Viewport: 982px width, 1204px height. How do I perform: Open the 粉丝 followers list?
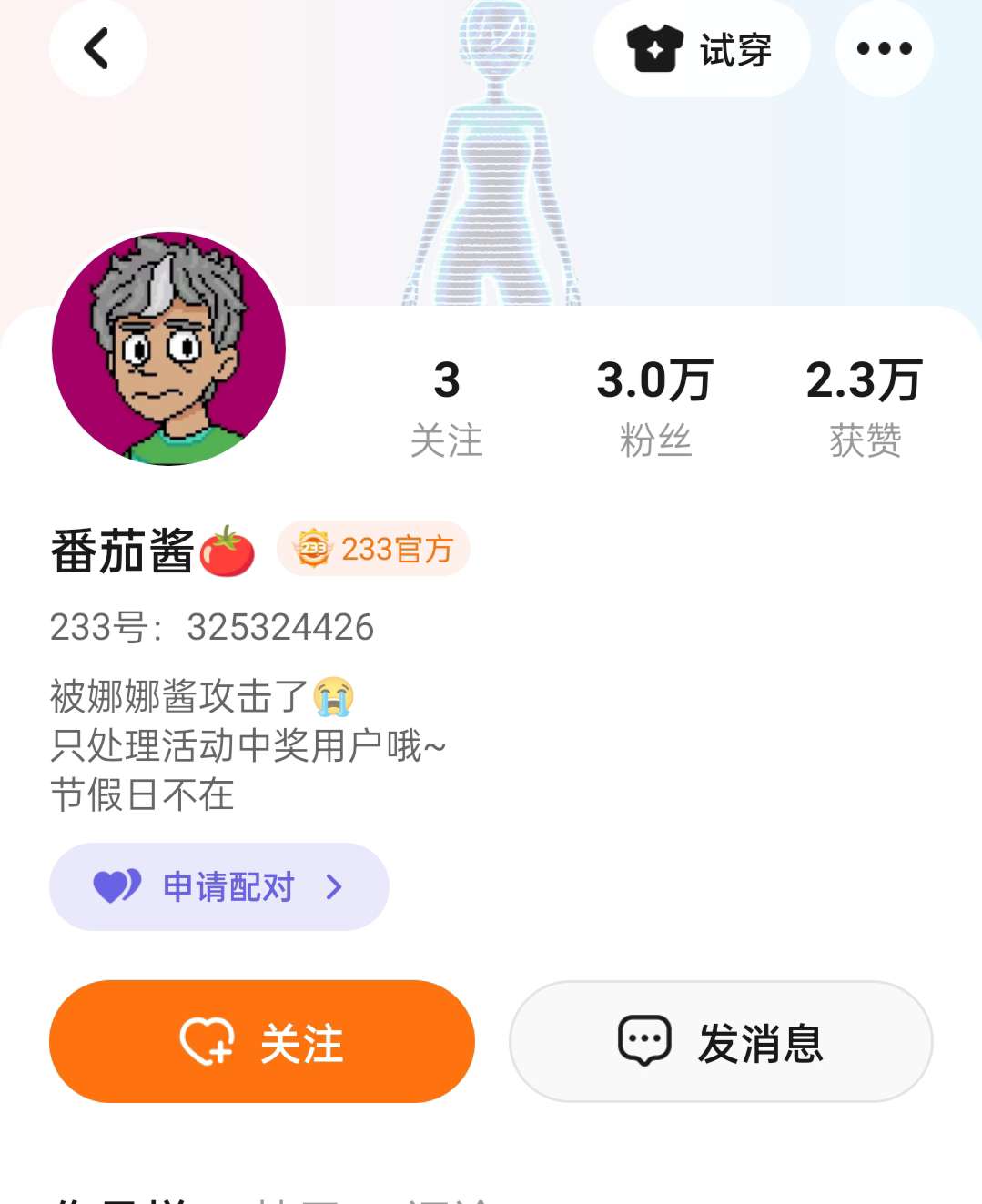click(x=654, y=407)
